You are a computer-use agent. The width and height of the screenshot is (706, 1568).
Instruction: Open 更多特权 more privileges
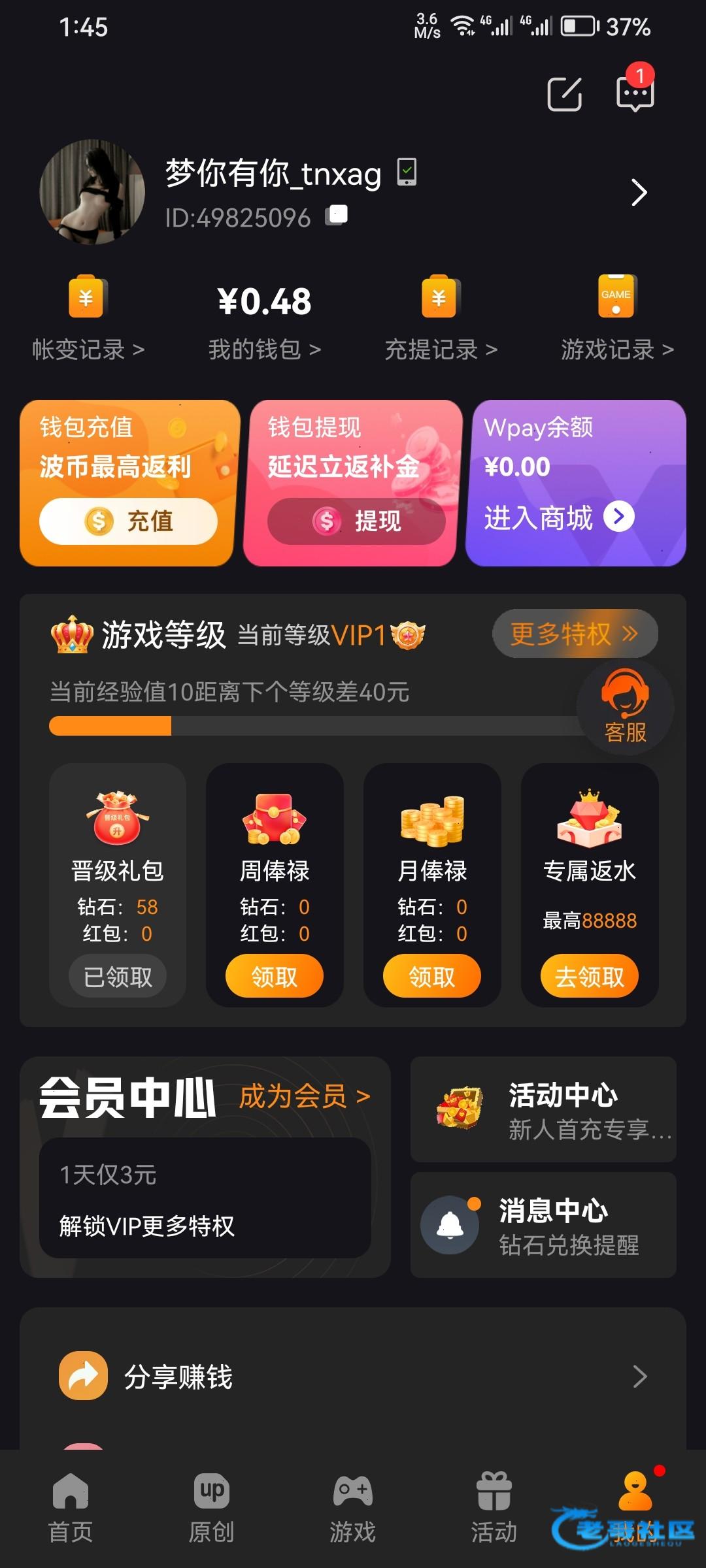(575, 634)
